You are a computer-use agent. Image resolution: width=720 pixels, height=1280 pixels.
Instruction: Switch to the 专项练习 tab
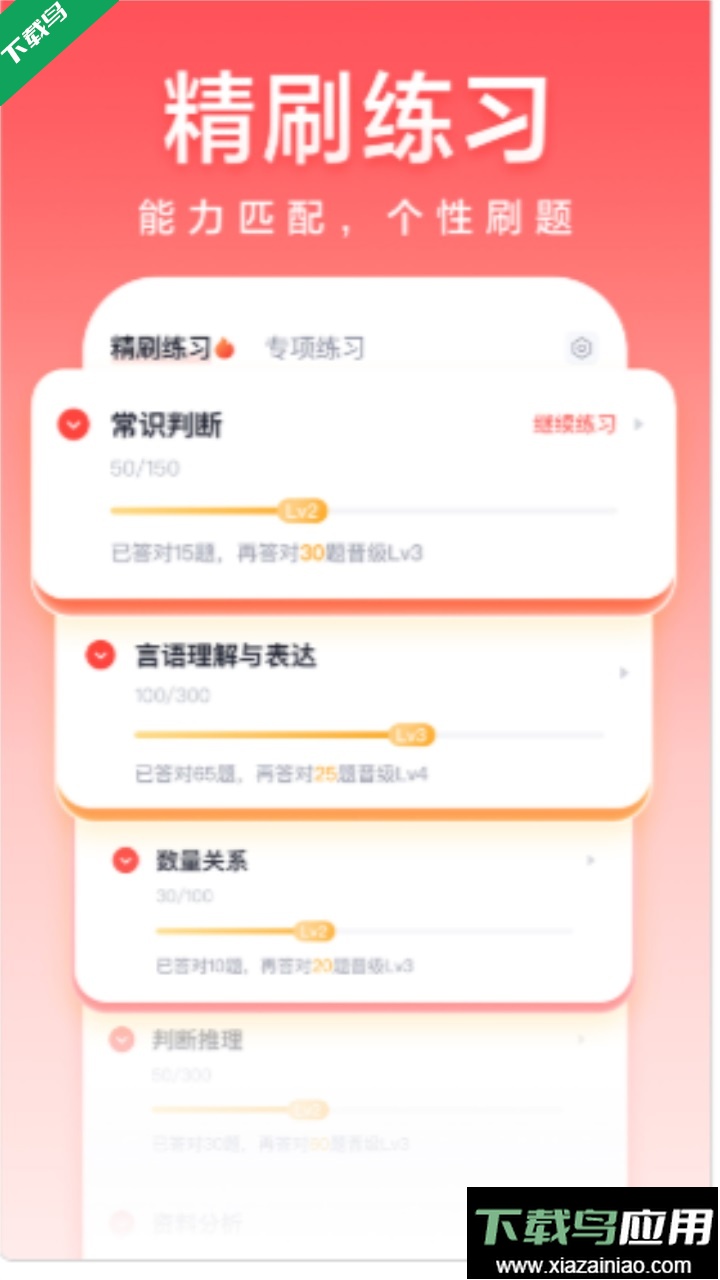click(316, 348)
